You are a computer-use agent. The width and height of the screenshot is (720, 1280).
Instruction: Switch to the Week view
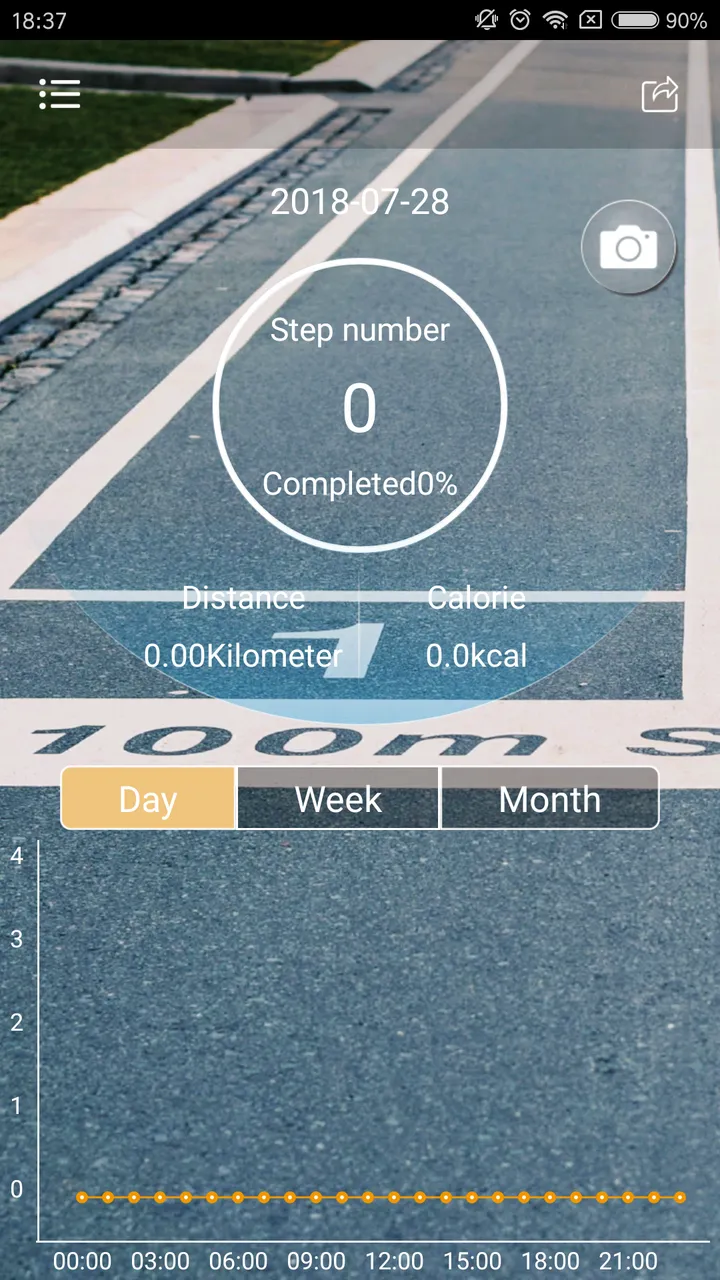[338, 799]
